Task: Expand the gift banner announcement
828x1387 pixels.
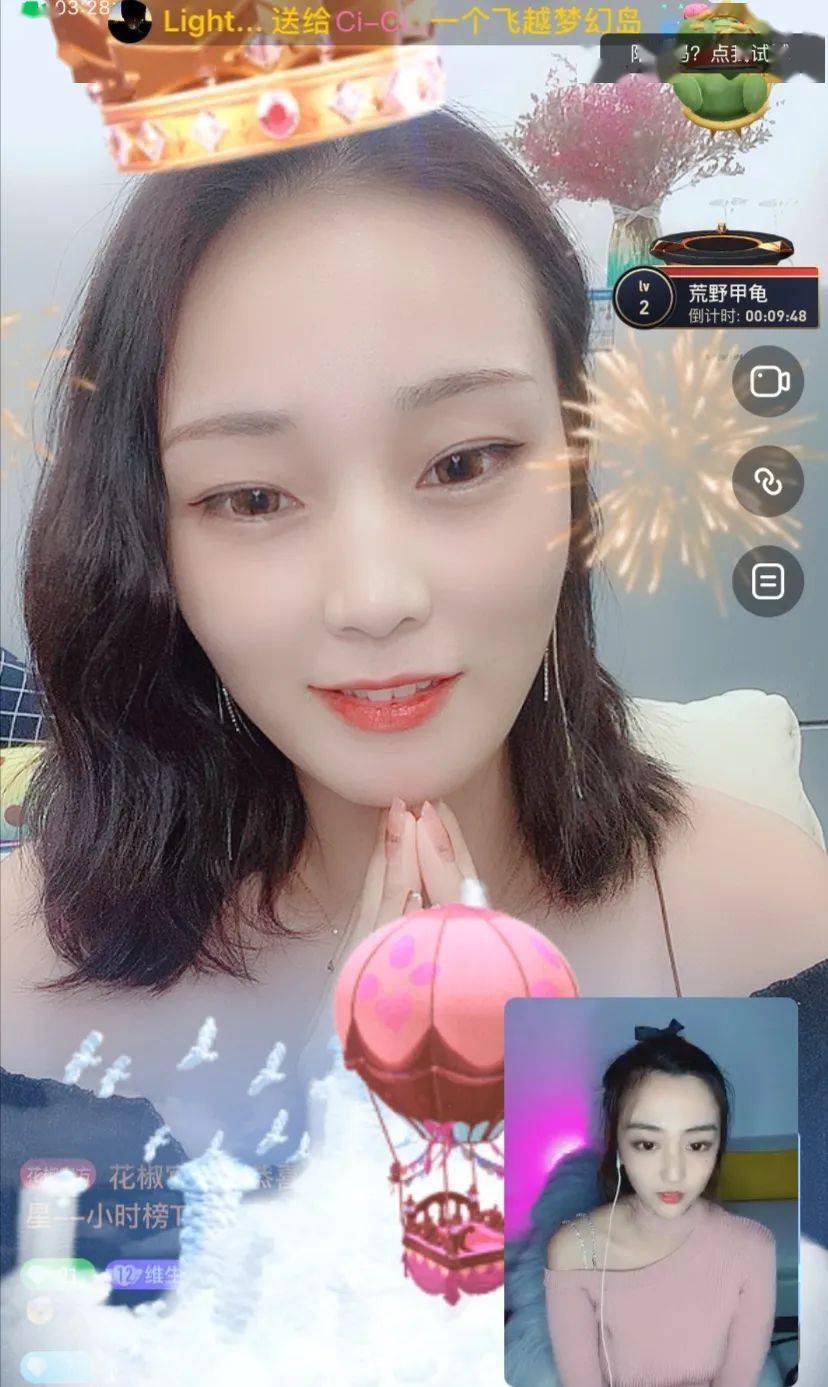Action: 400,20
